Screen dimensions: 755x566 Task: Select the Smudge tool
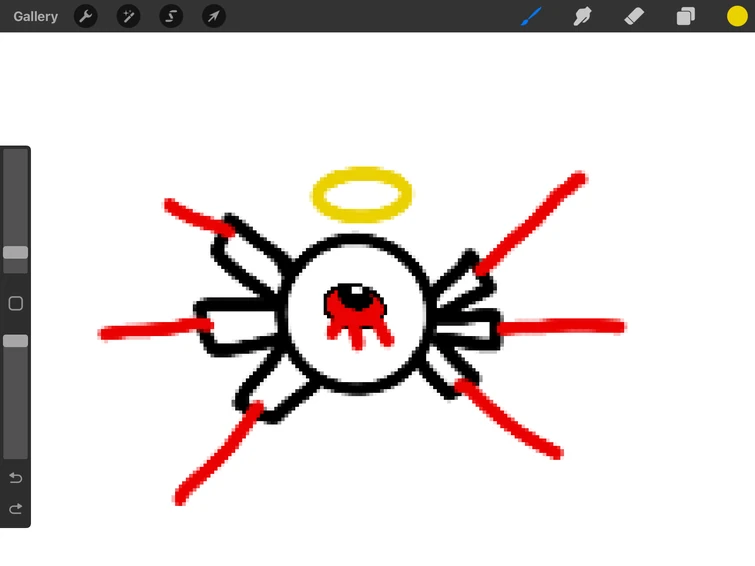583,16
